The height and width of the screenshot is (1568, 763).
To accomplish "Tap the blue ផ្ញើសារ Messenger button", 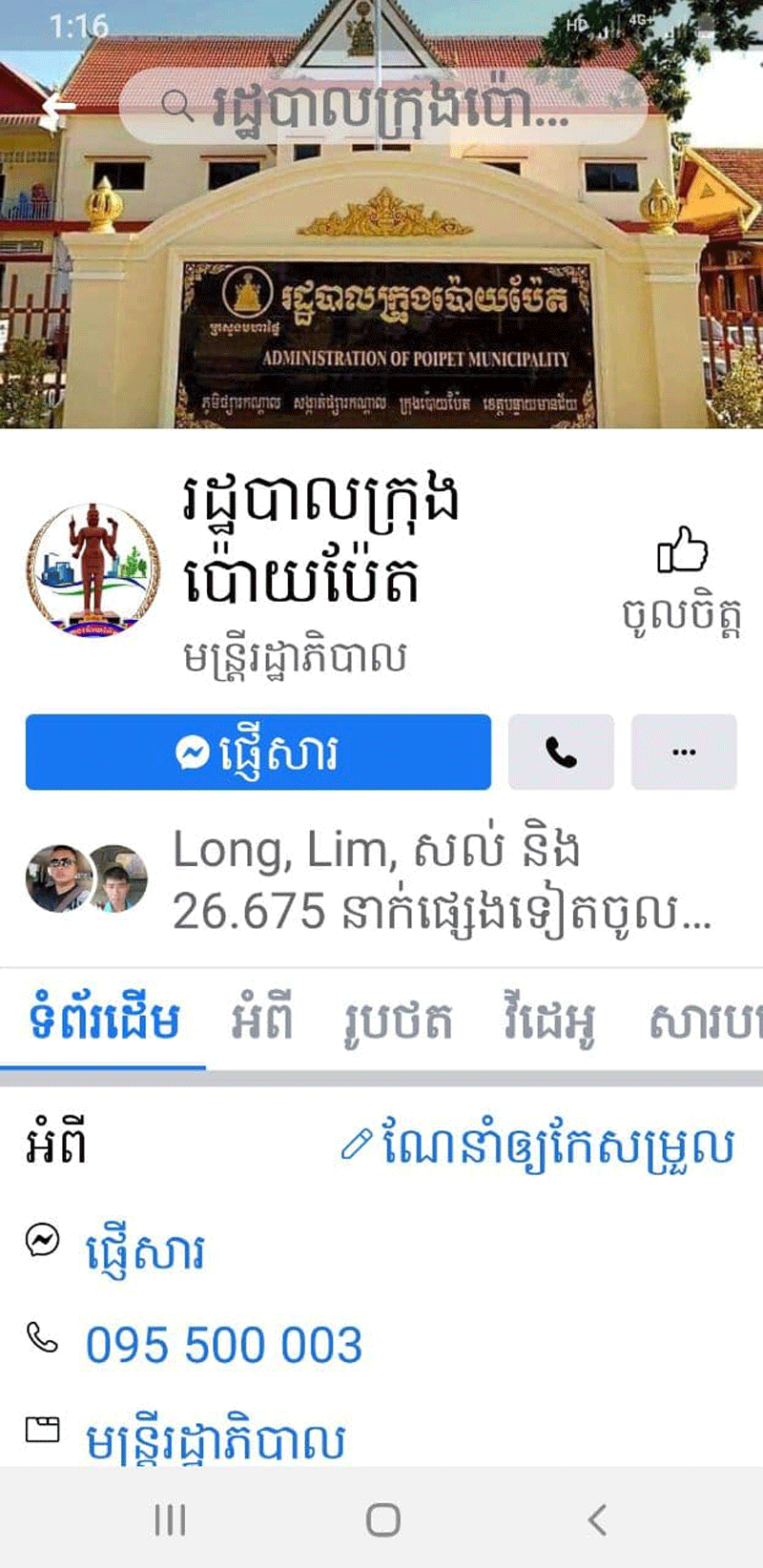I will [x=258, y=753].
